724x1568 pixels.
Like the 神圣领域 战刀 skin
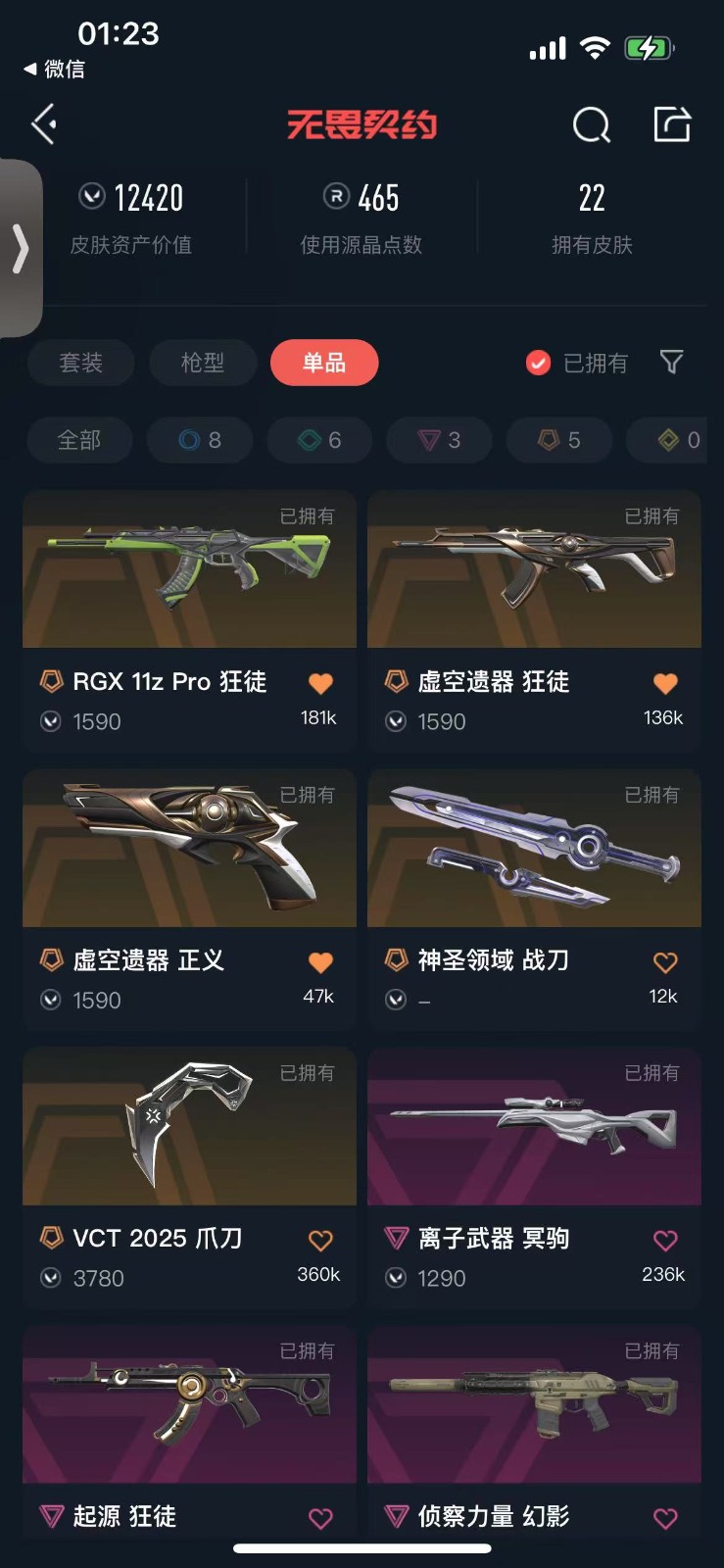(665, 962)
